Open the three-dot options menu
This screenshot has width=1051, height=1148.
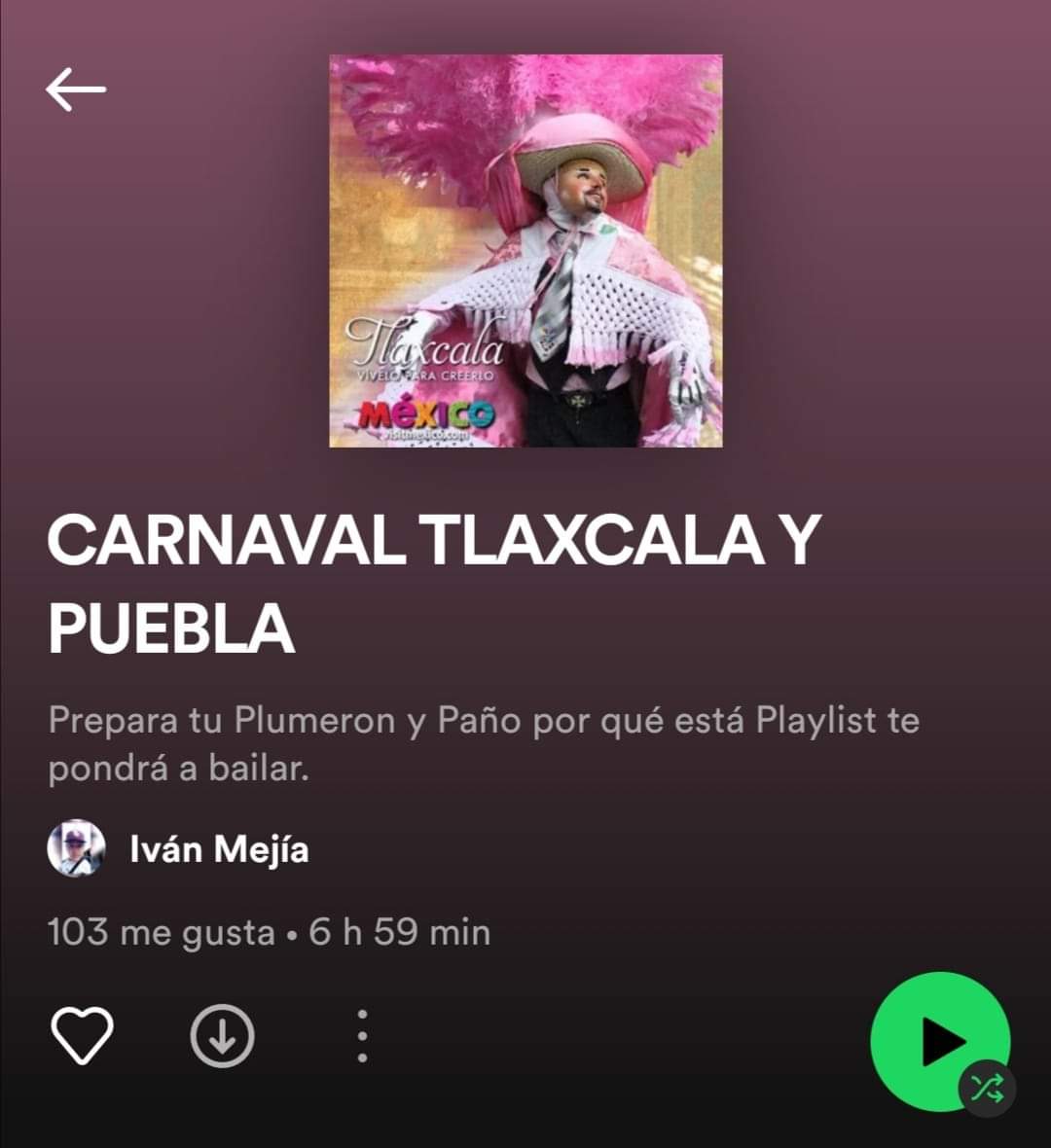(362, 1036)
